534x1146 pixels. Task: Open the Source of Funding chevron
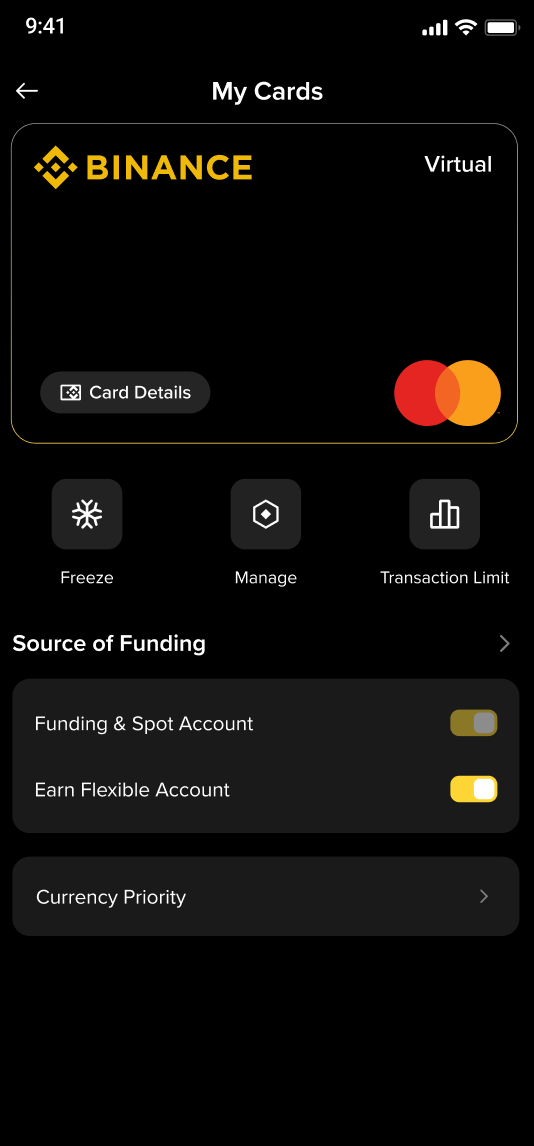coord(504,643)
